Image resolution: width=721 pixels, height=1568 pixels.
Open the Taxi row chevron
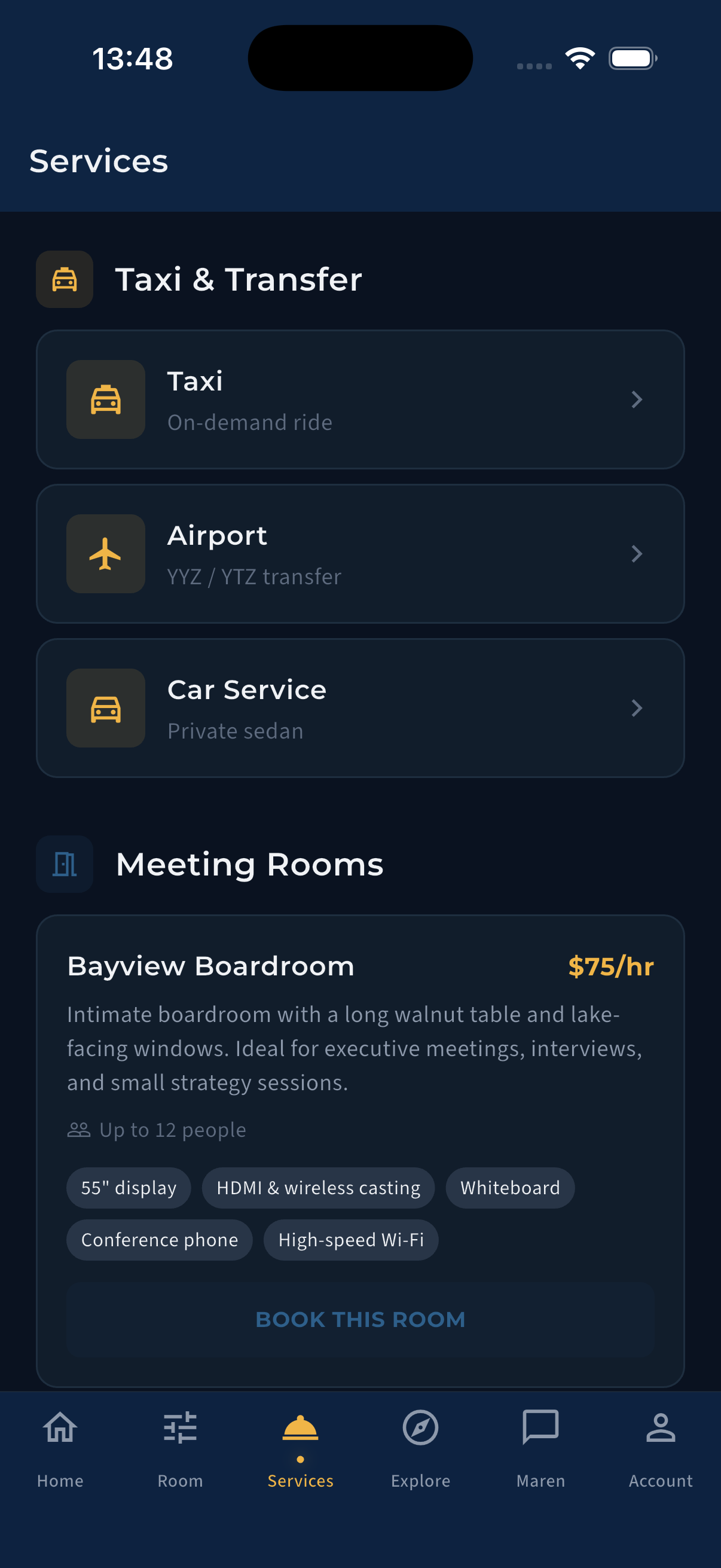pyautogui.click(x=637, y=399)
